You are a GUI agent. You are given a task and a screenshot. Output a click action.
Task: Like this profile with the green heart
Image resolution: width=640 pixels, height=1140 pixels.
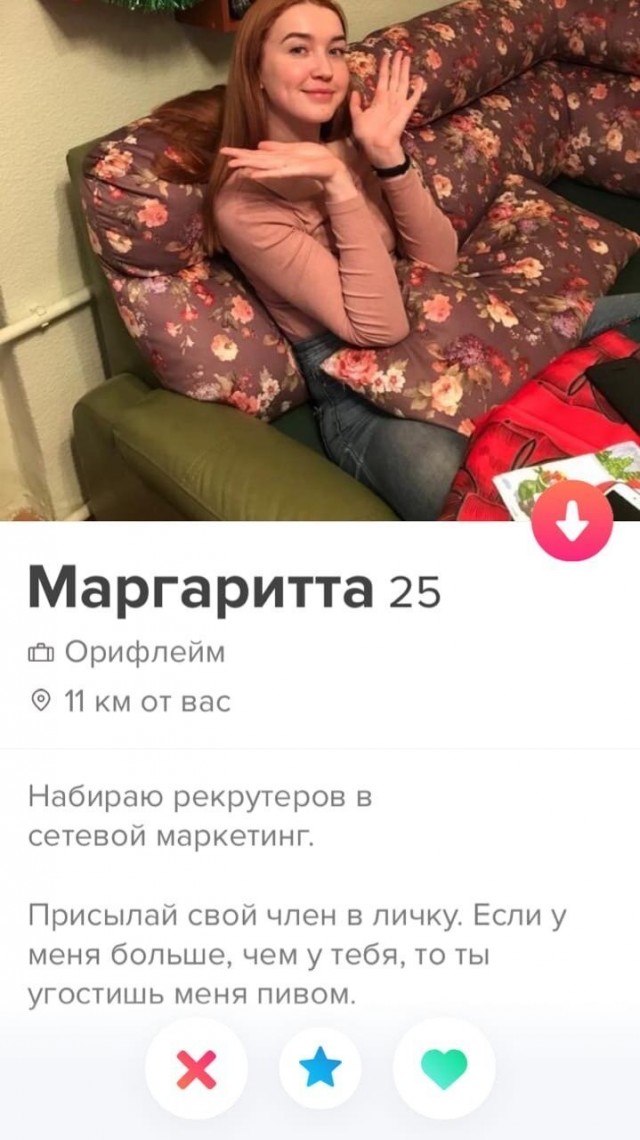pyautogui.click(x=444, y=1070)
